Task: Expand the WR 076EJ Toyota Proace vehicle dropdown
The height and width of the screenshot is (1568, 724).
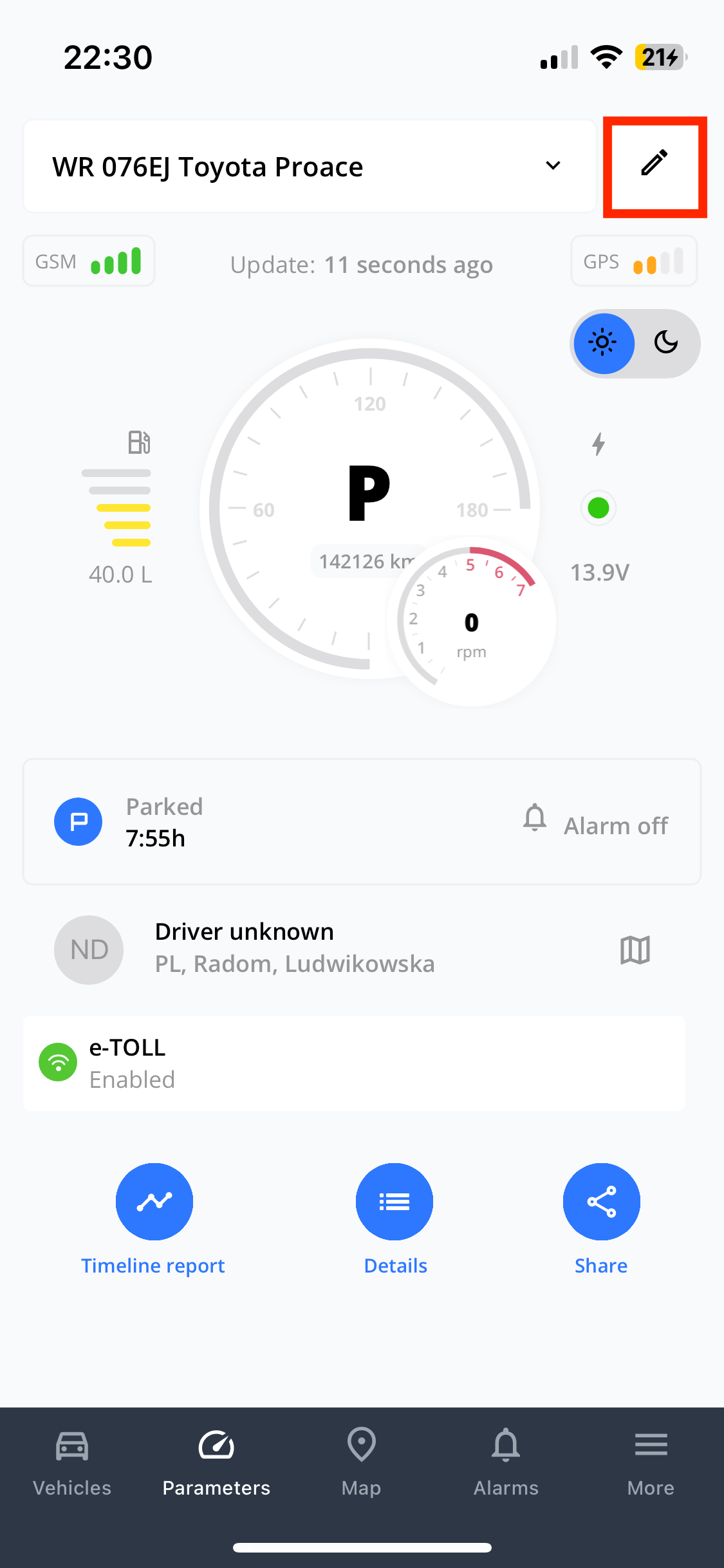Action: click(310, 166)
